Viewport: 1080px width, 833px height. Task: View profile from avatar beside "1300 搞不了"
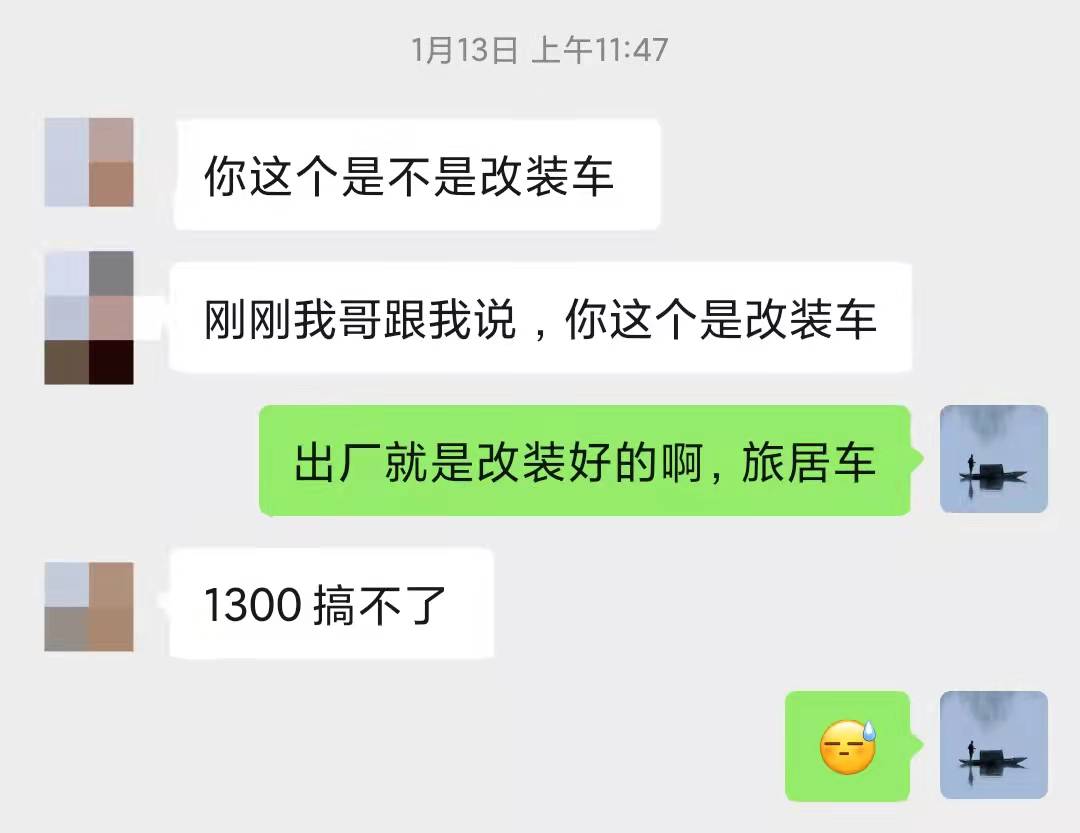89,606
